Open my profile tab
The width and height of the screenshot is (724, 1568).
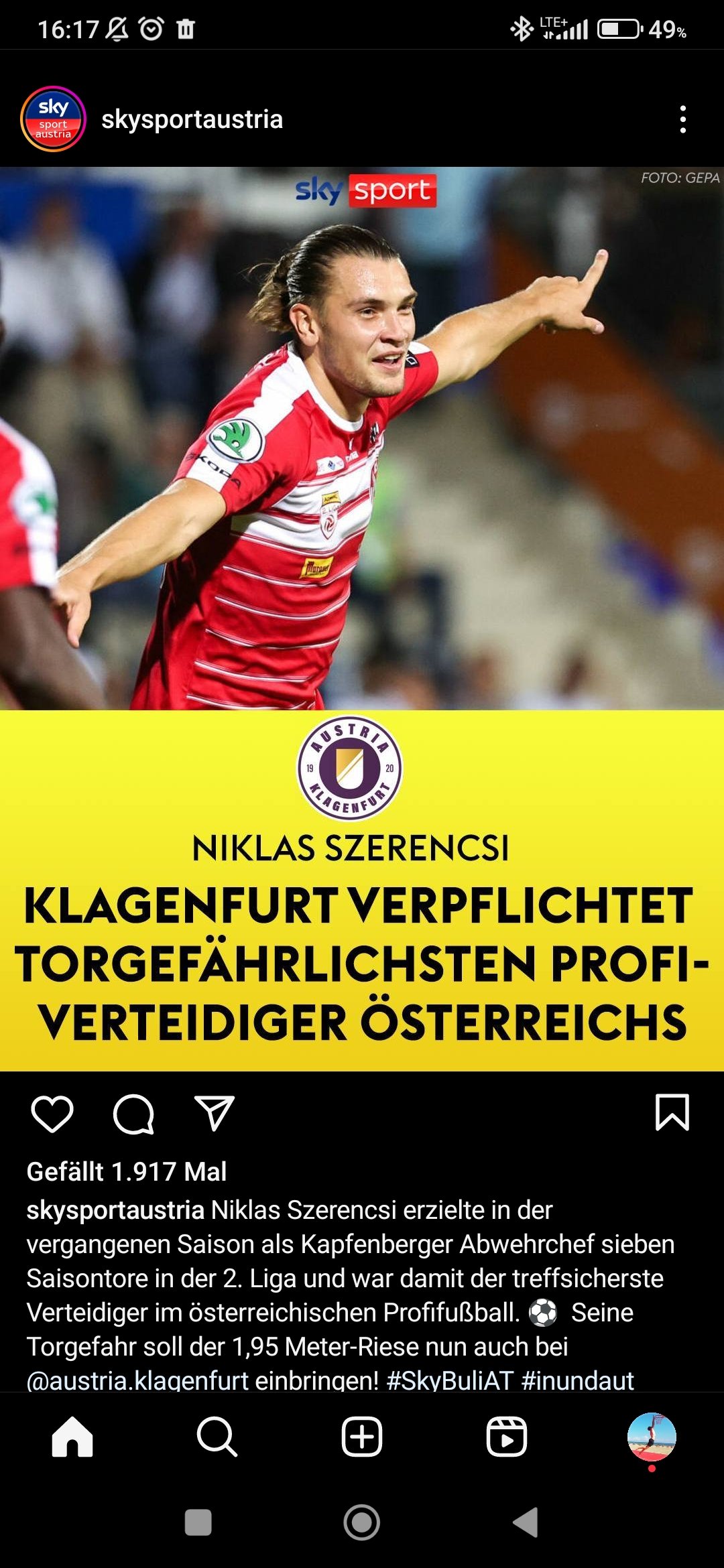[652, 1437]
